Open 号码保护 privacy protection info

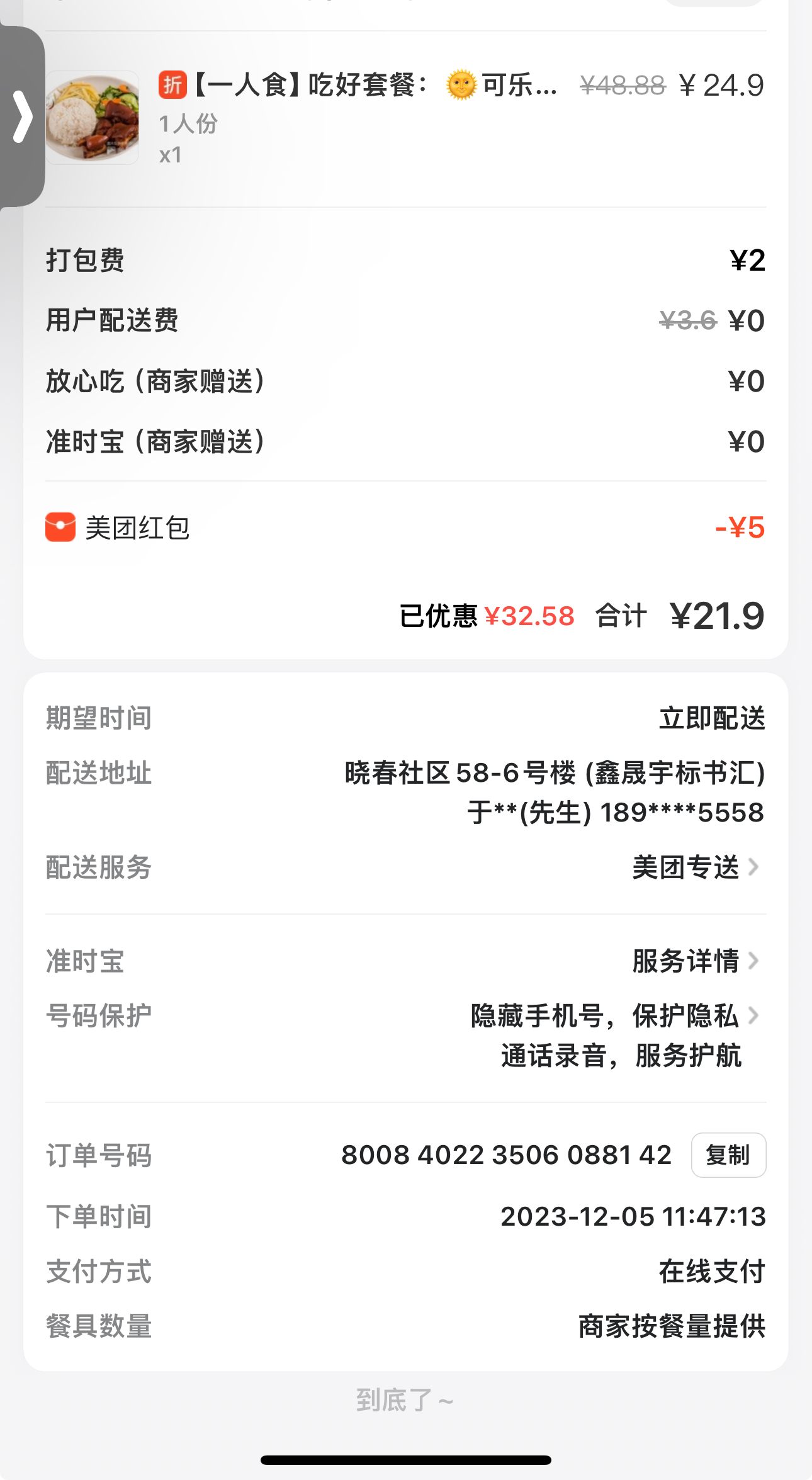click(x=614, y=1016)
